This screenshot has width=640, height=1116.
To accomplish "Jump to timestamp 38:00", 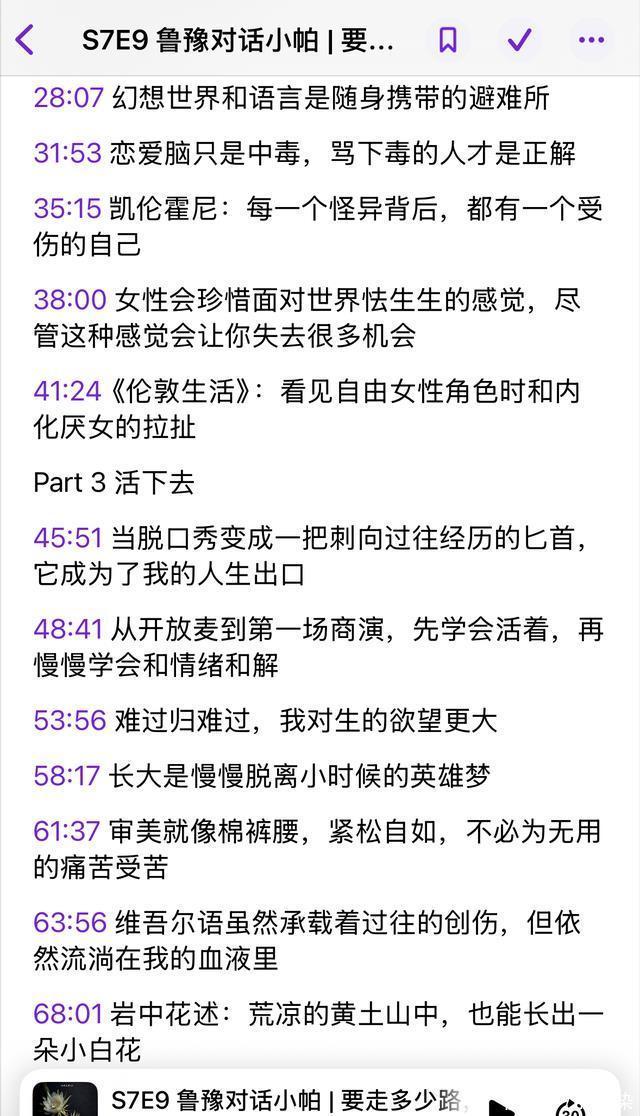I will coord(70,300).
